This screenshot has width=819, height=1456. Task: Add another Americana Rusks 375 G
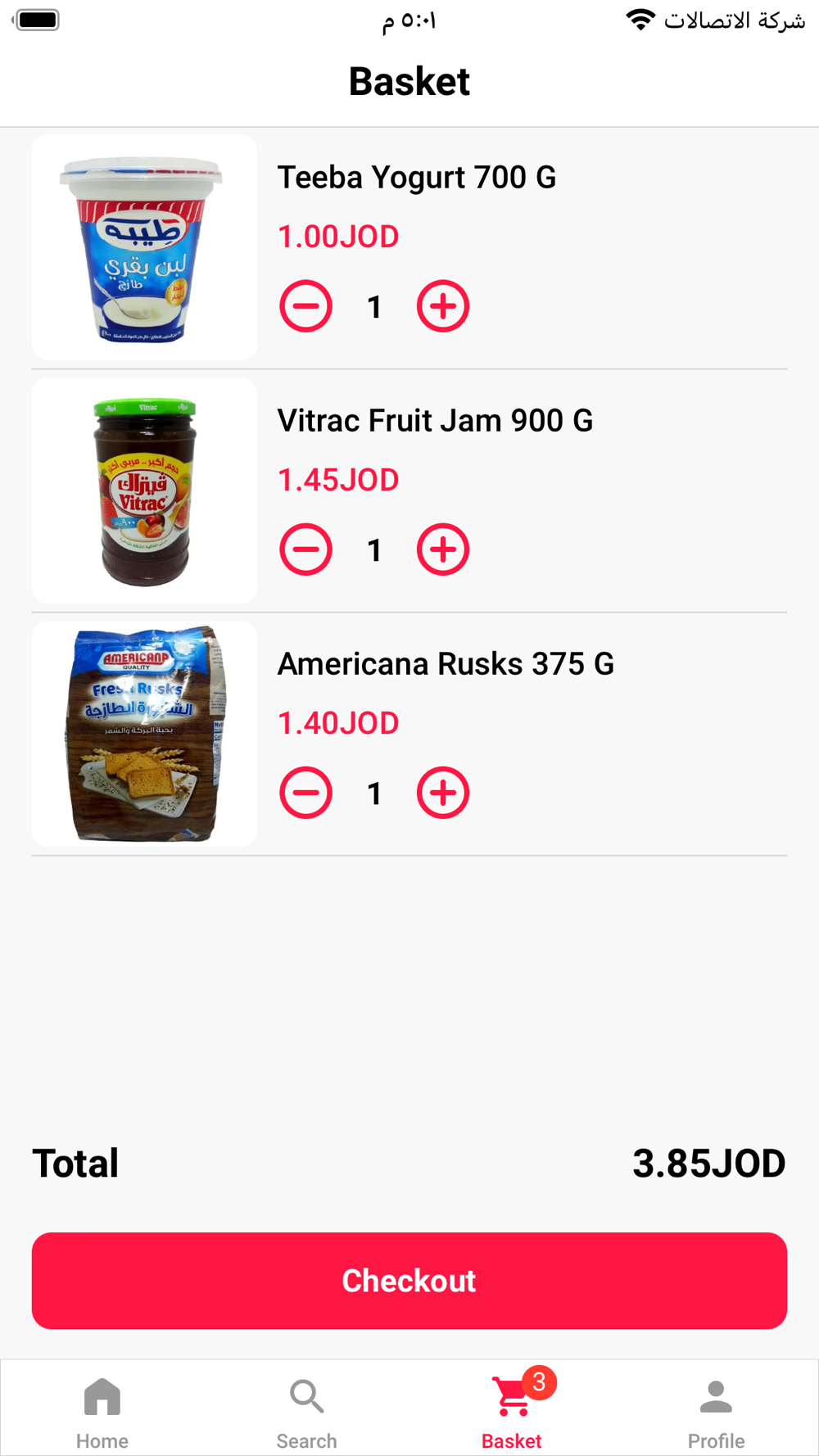tap(443, 793)
